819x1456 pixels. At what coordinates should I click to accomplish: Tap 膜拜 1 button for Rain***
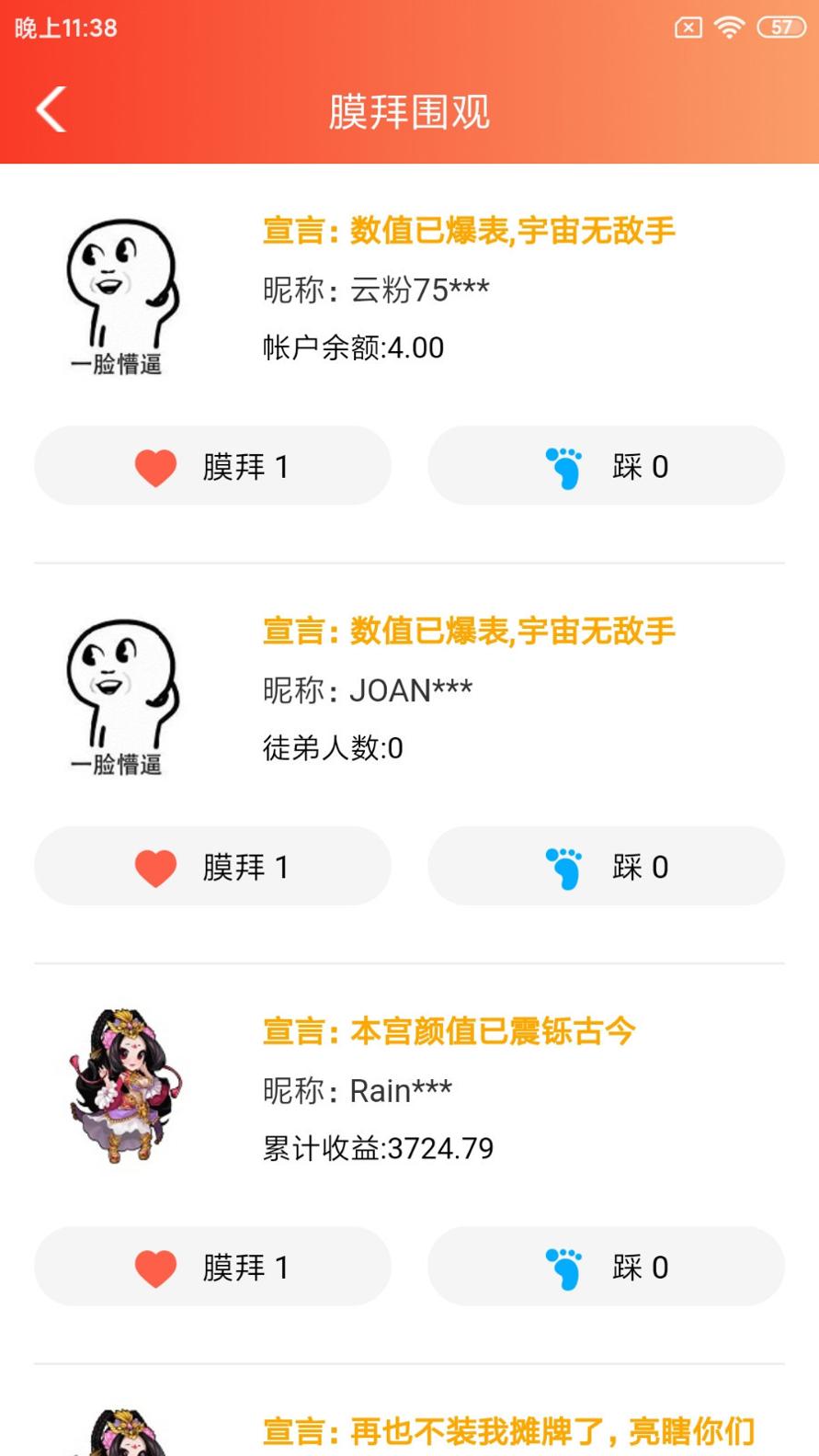(212, 1266)
